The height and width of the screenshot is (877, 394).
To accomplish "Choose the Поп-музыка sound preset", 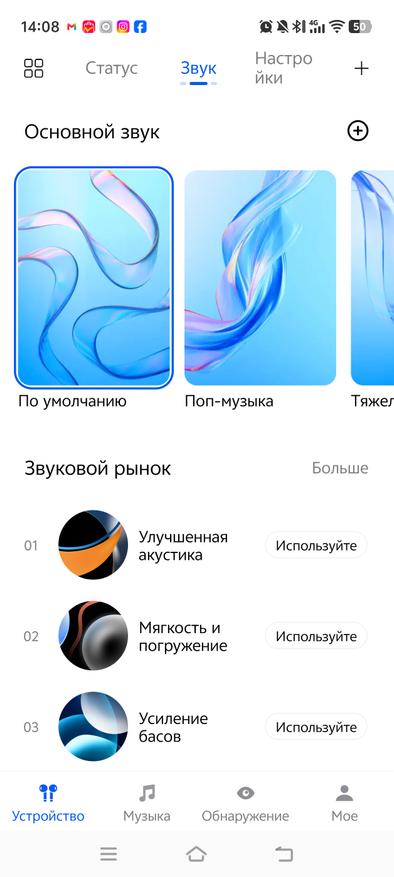I will tap(260, 277).
